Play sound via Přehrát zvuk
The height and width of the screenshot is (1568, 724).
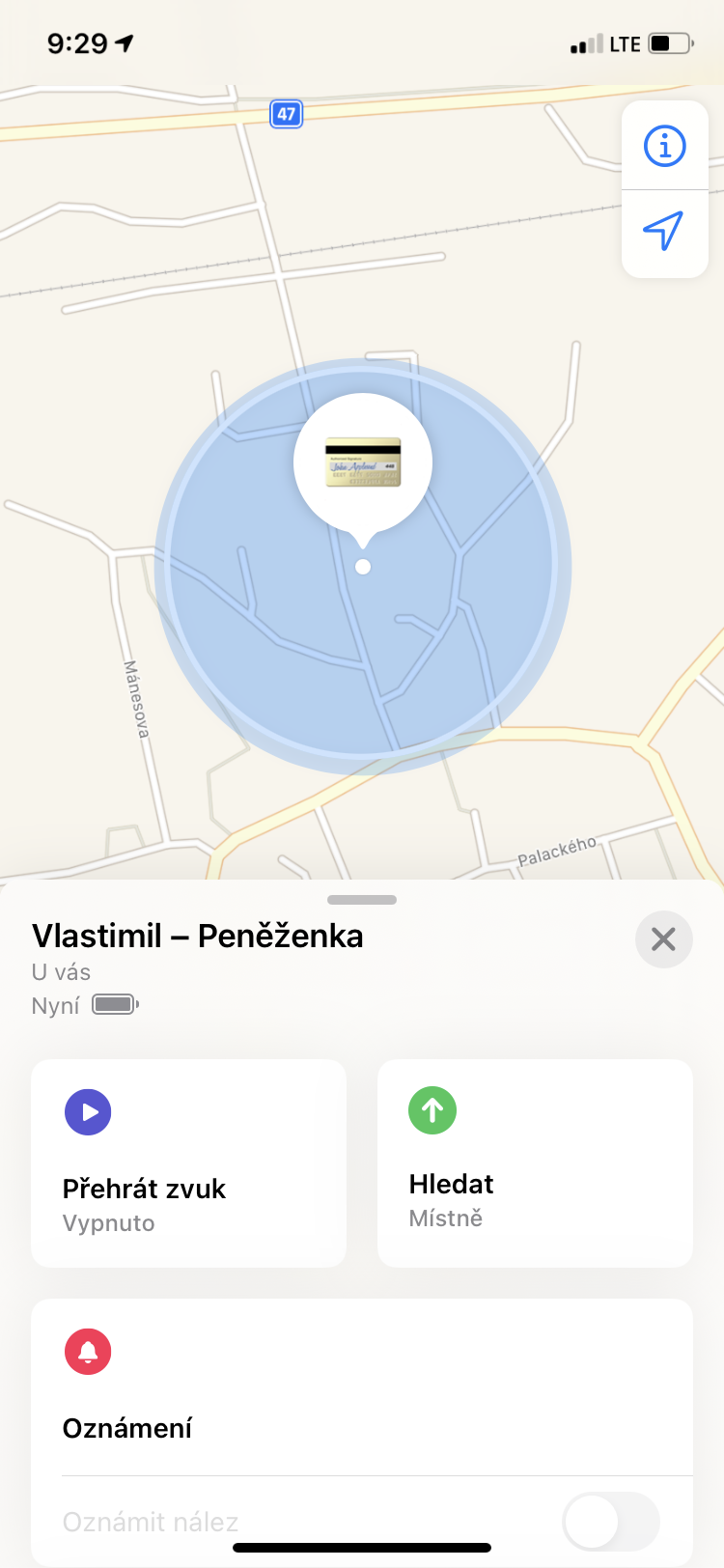[188, 1162]
